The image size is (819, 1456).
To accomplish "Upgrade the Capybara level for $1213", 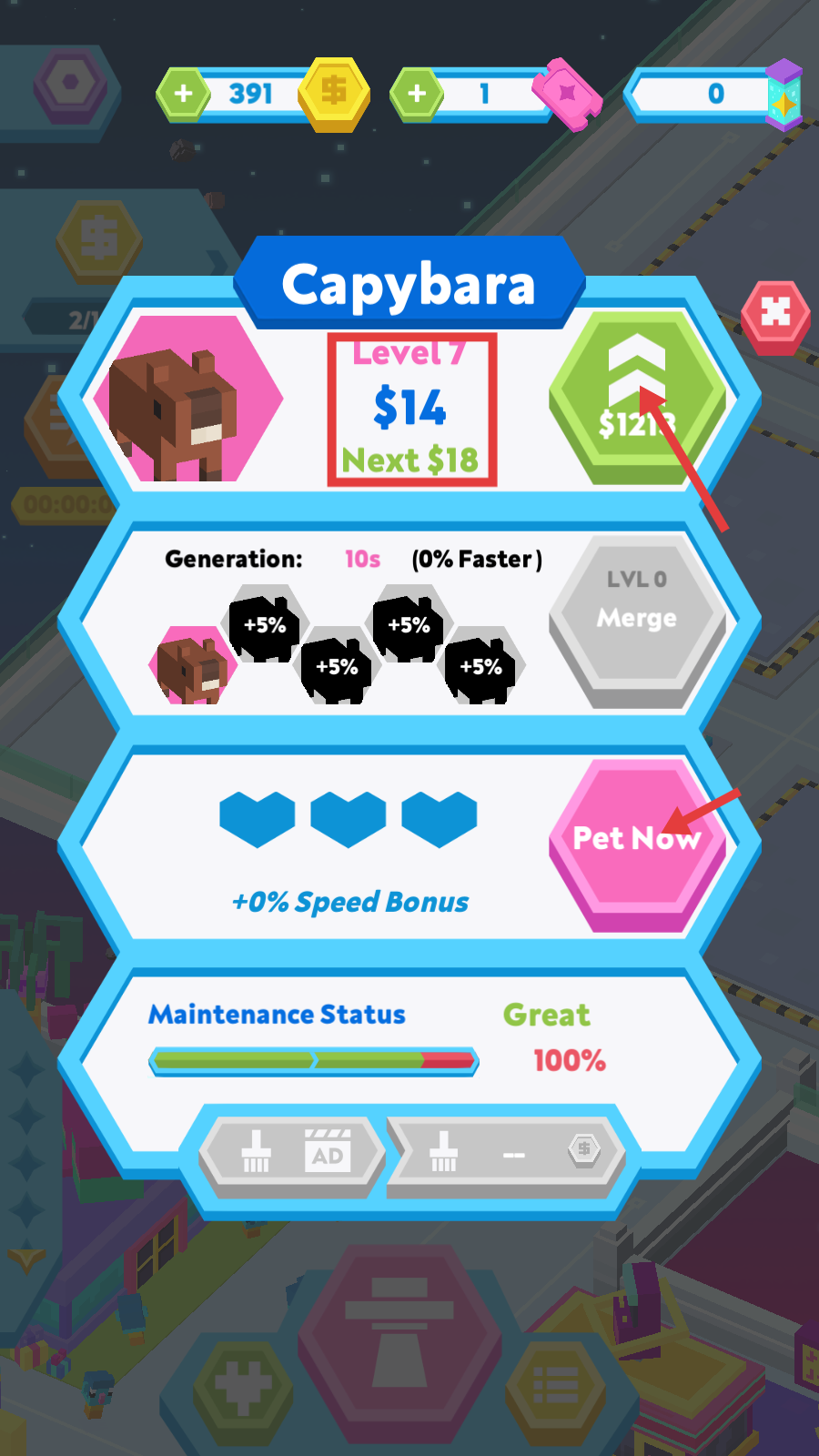I will [x=637, y=397].
